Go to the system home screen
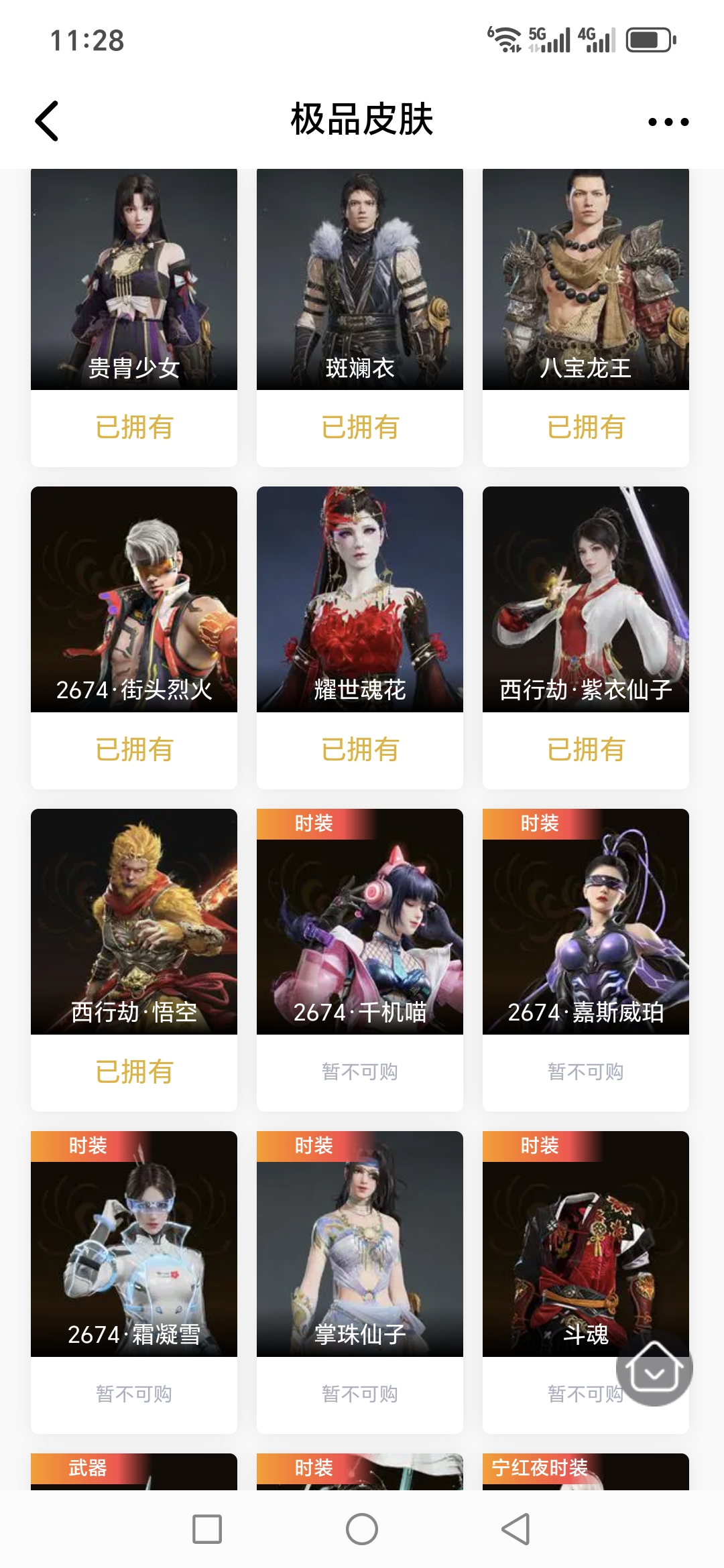The height and width of the screenshot is (1568, 724). [x=362, y=1529]
